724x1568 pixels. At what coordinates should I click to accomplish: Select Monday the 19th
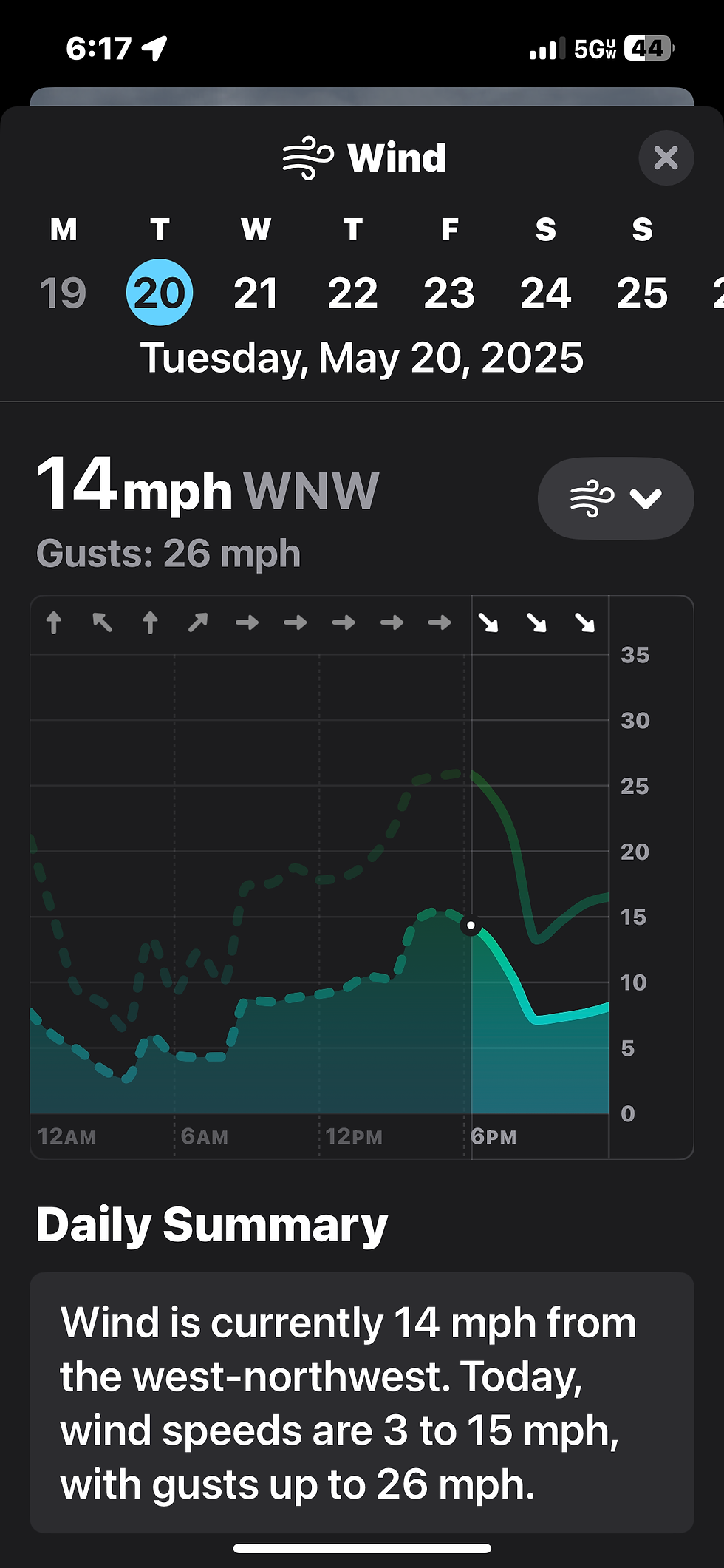click(63, 293)
